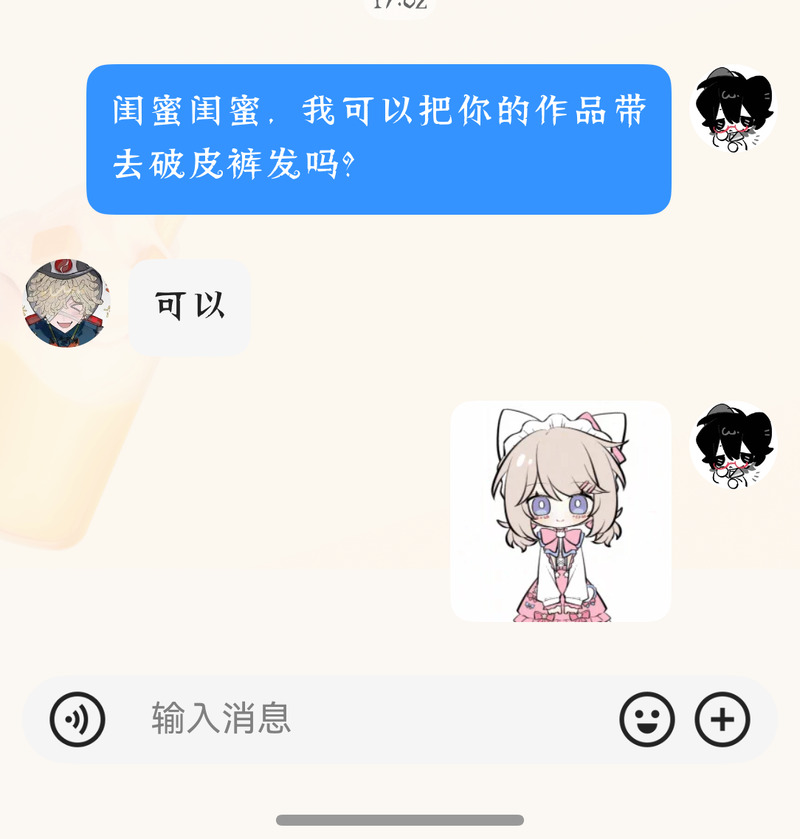Open the sent chibi girl image
The height and width of the screenshot is (839, 800).
coord(560,511)
